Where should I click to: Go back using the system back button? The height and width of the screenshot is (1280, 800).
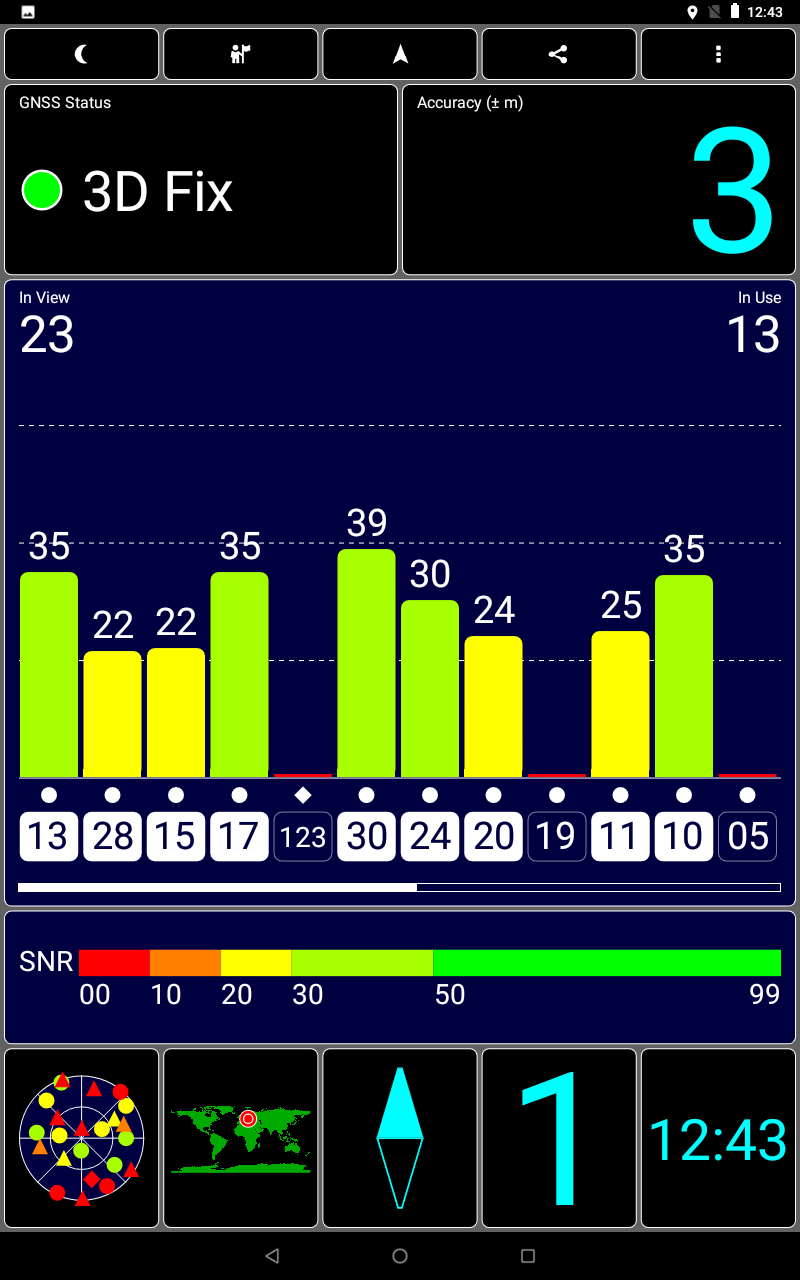[272, 1256]
